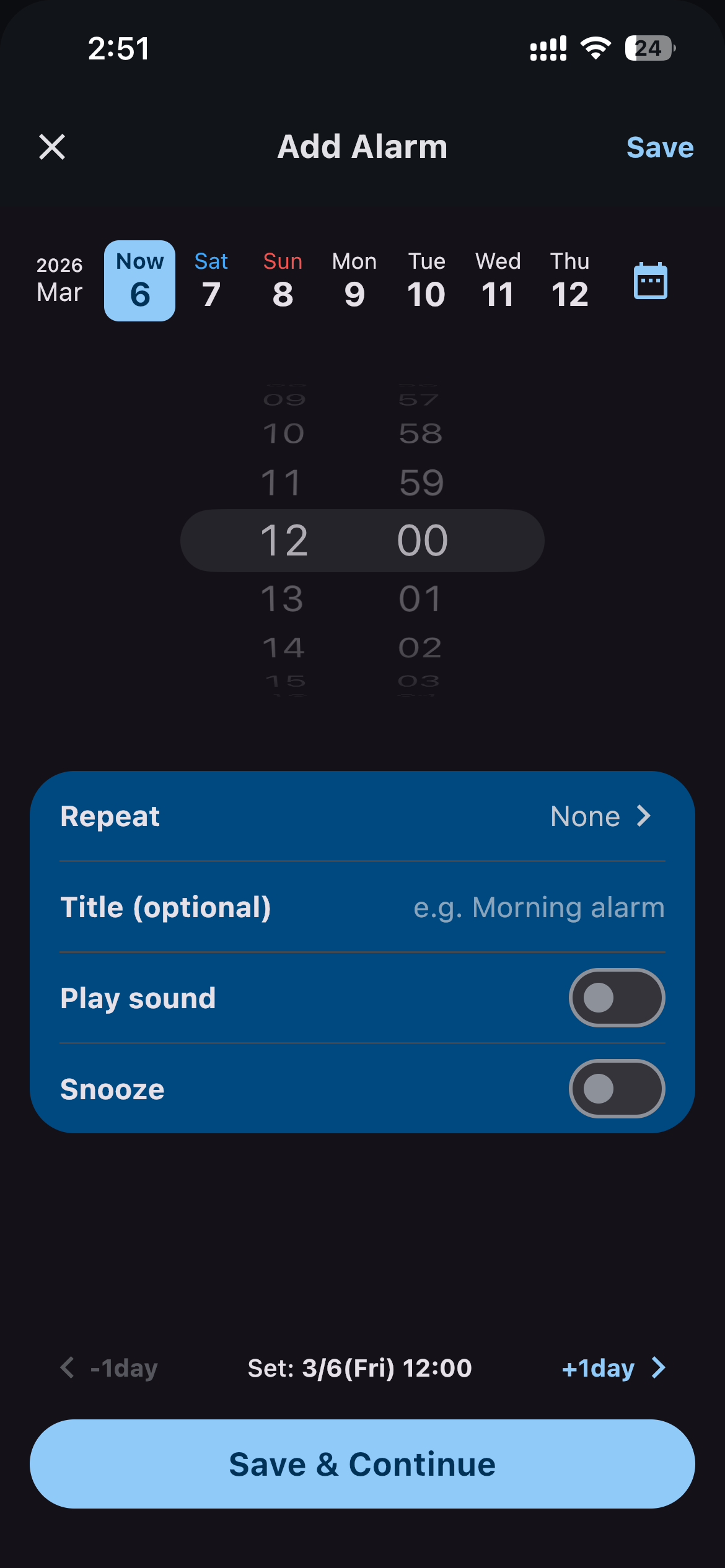Select the highlighted Now 6 date chip

pyautogui.click(x=139, y=280)
